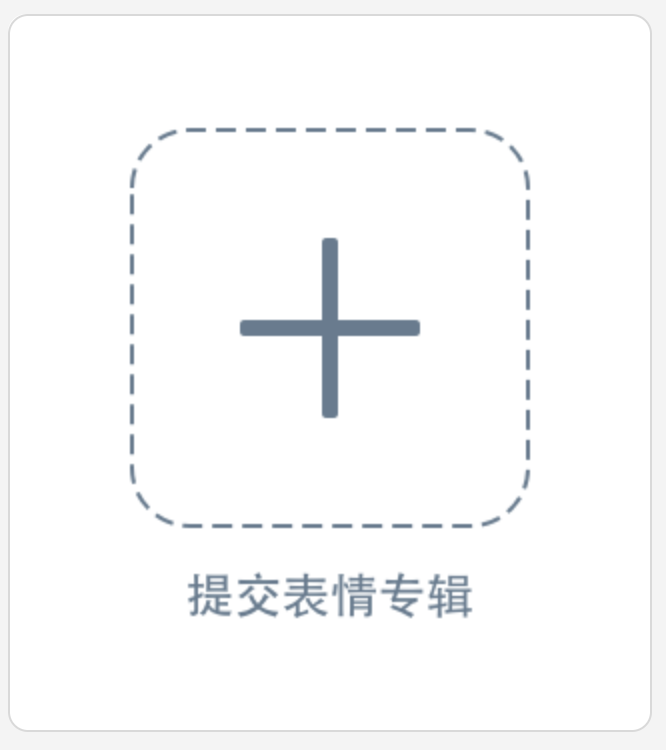Screen dimensions: 666x750
Task: Tap the plus card to submit sticker album
Action: point(330,373)
